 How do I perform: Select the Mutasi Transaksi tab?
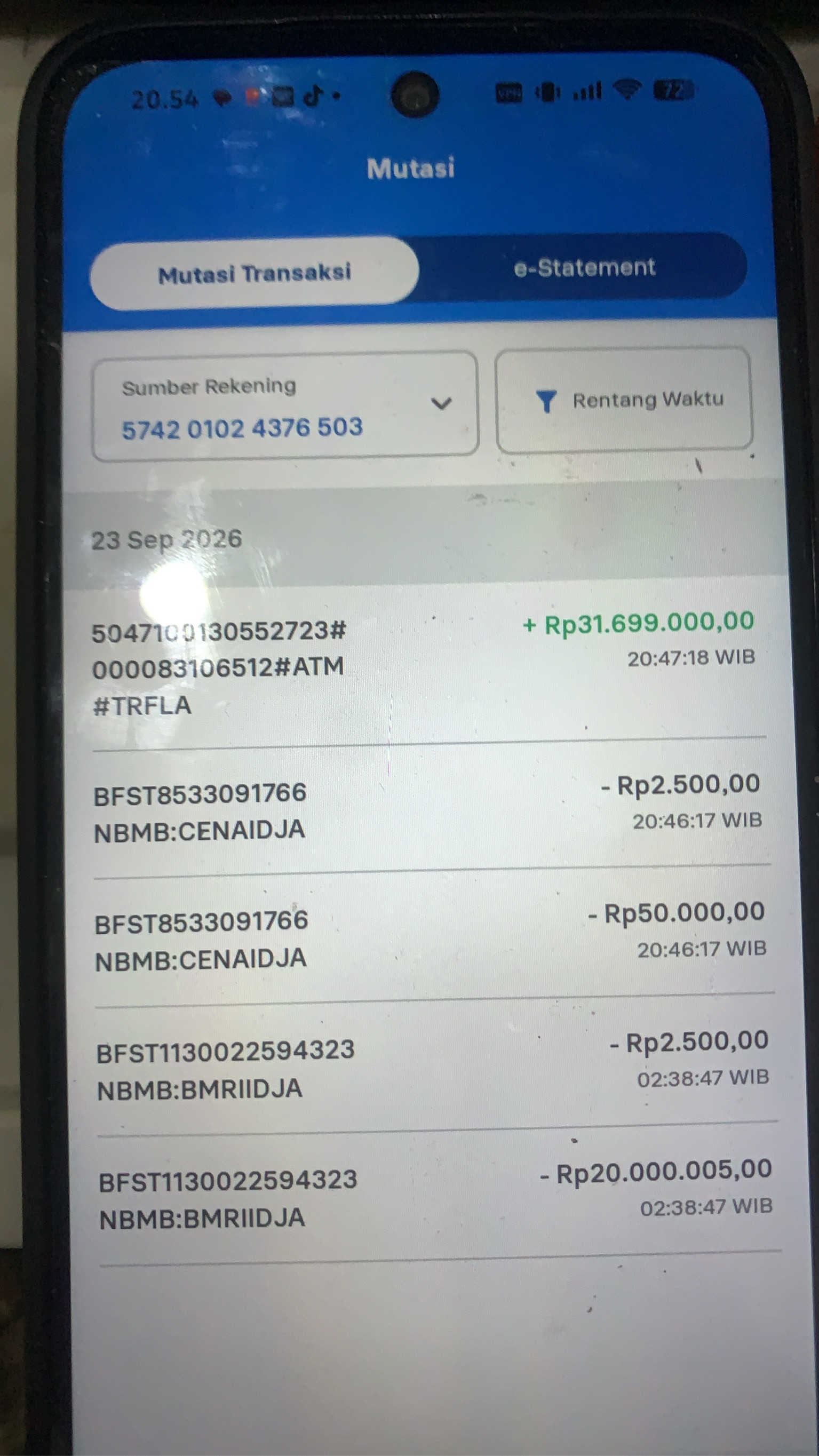255,274
